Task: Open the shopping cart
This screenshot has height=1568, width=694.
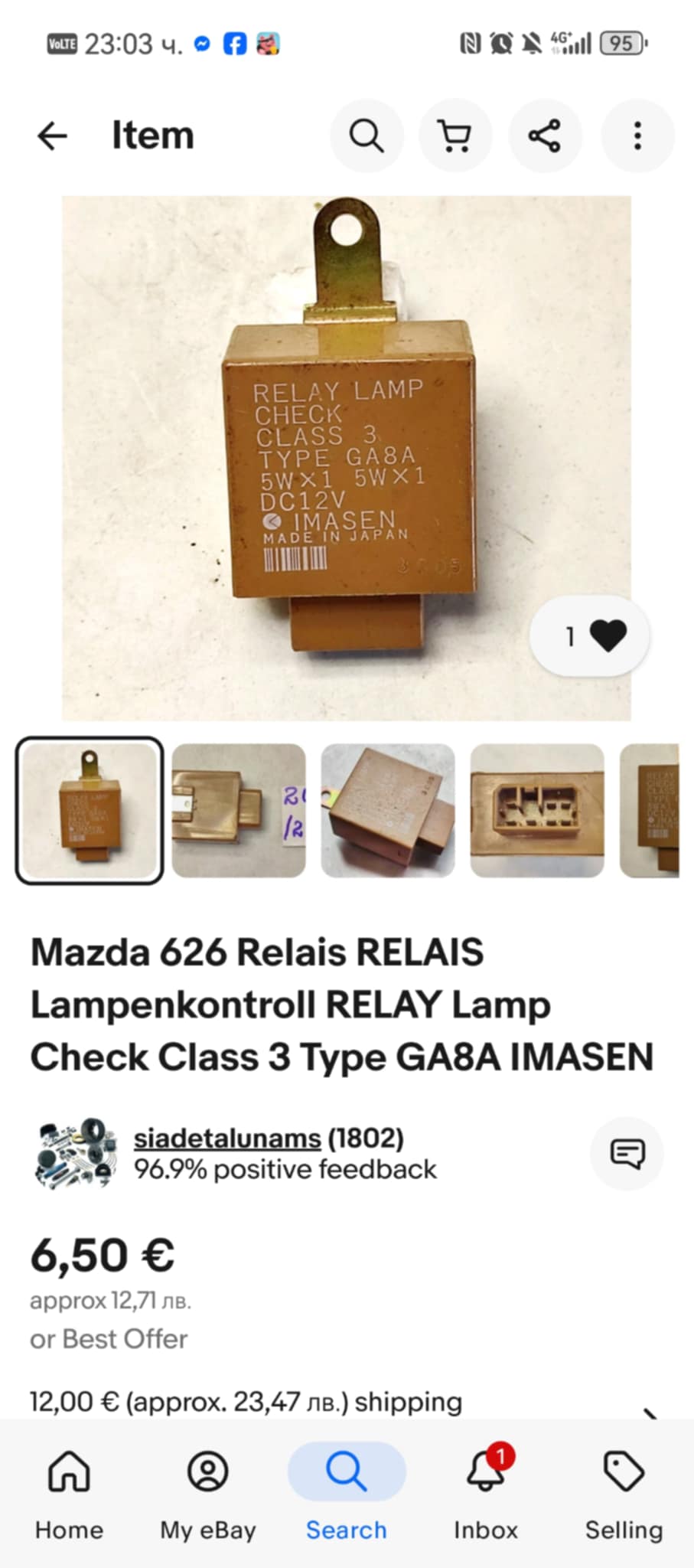Action: tap(455, 136)
